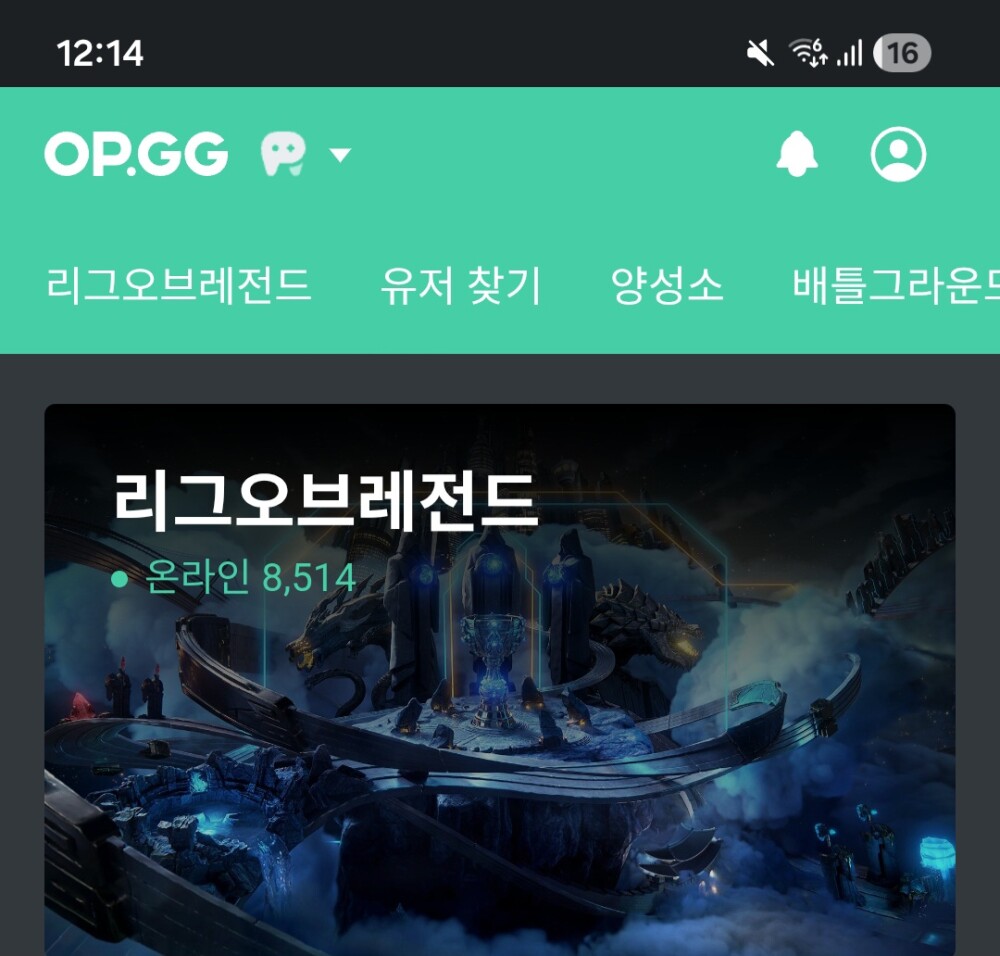
Task: Open the 리그오브레전드 community card
Action: click(500, 680)
